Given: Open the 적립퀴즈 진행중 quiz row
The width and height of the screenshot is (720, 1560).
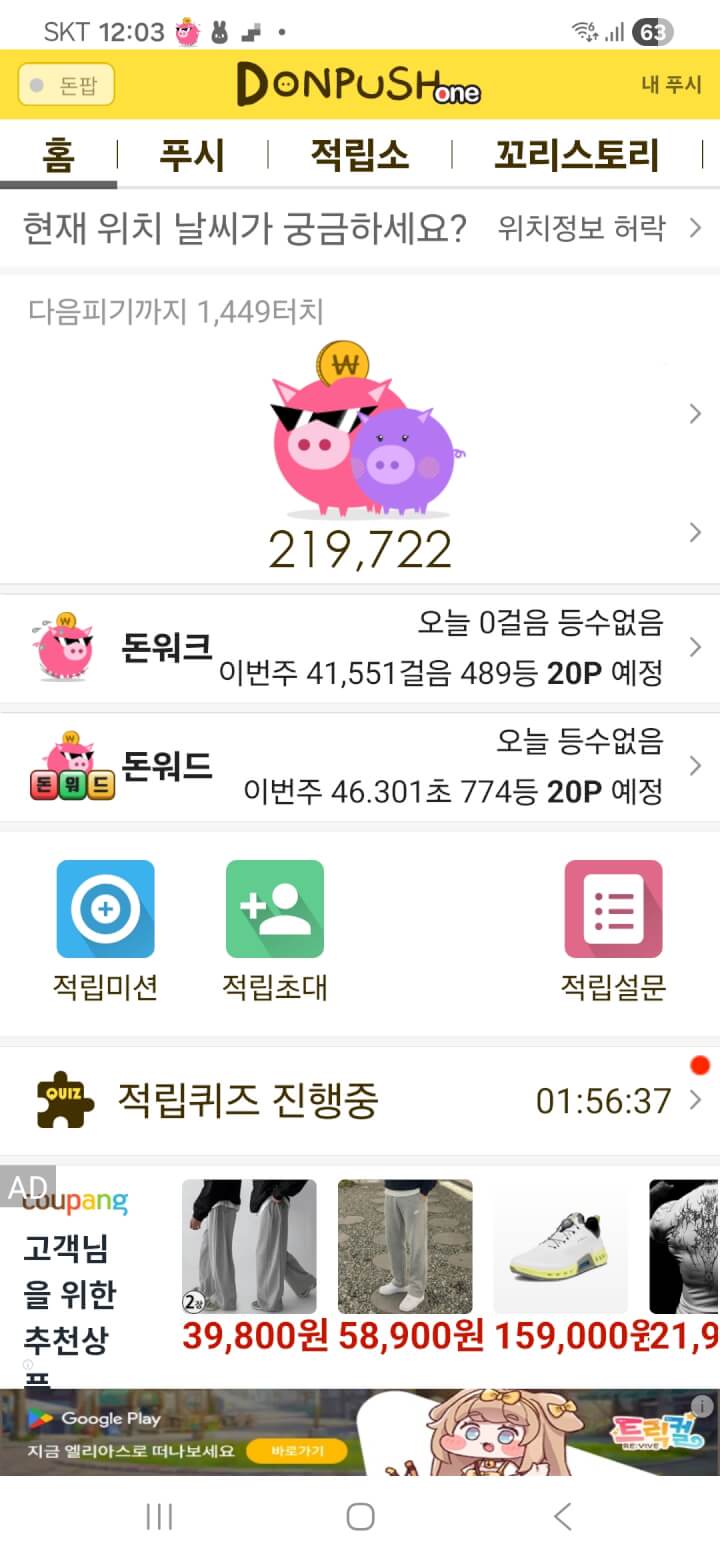Looking at the screenshot, I should 360,1101.
